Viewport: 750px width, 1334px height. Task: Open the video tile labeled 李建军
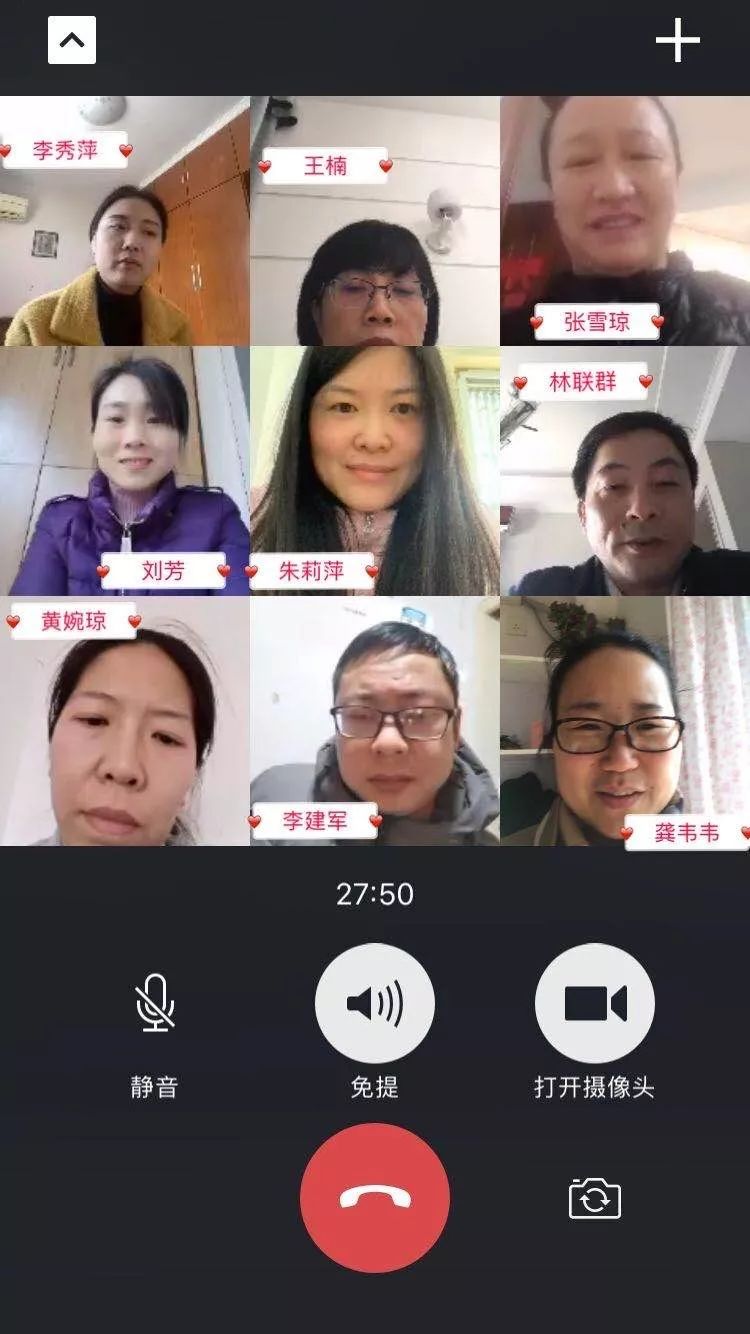[375, 721]
